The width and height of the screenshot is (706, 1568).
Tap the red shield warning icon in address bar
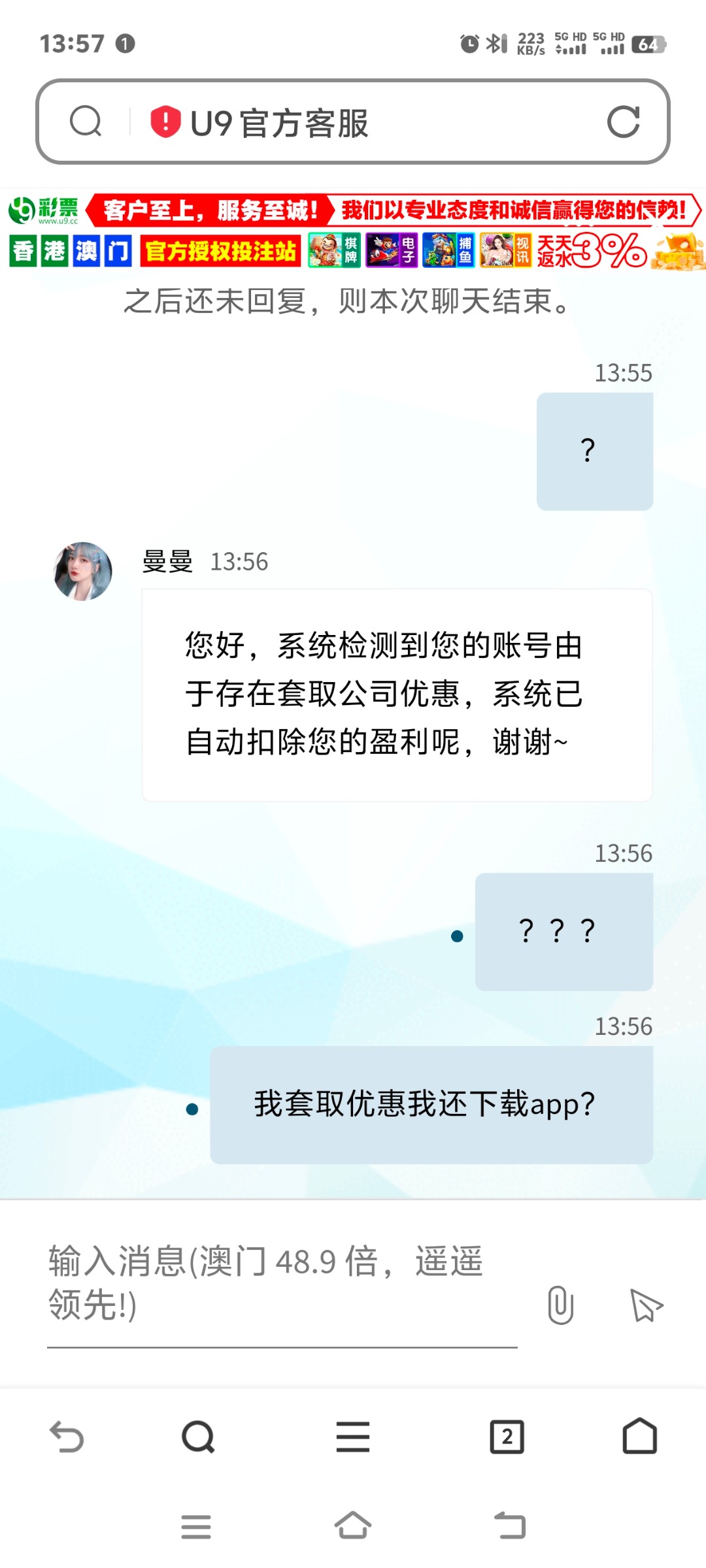tap(165, 121)
